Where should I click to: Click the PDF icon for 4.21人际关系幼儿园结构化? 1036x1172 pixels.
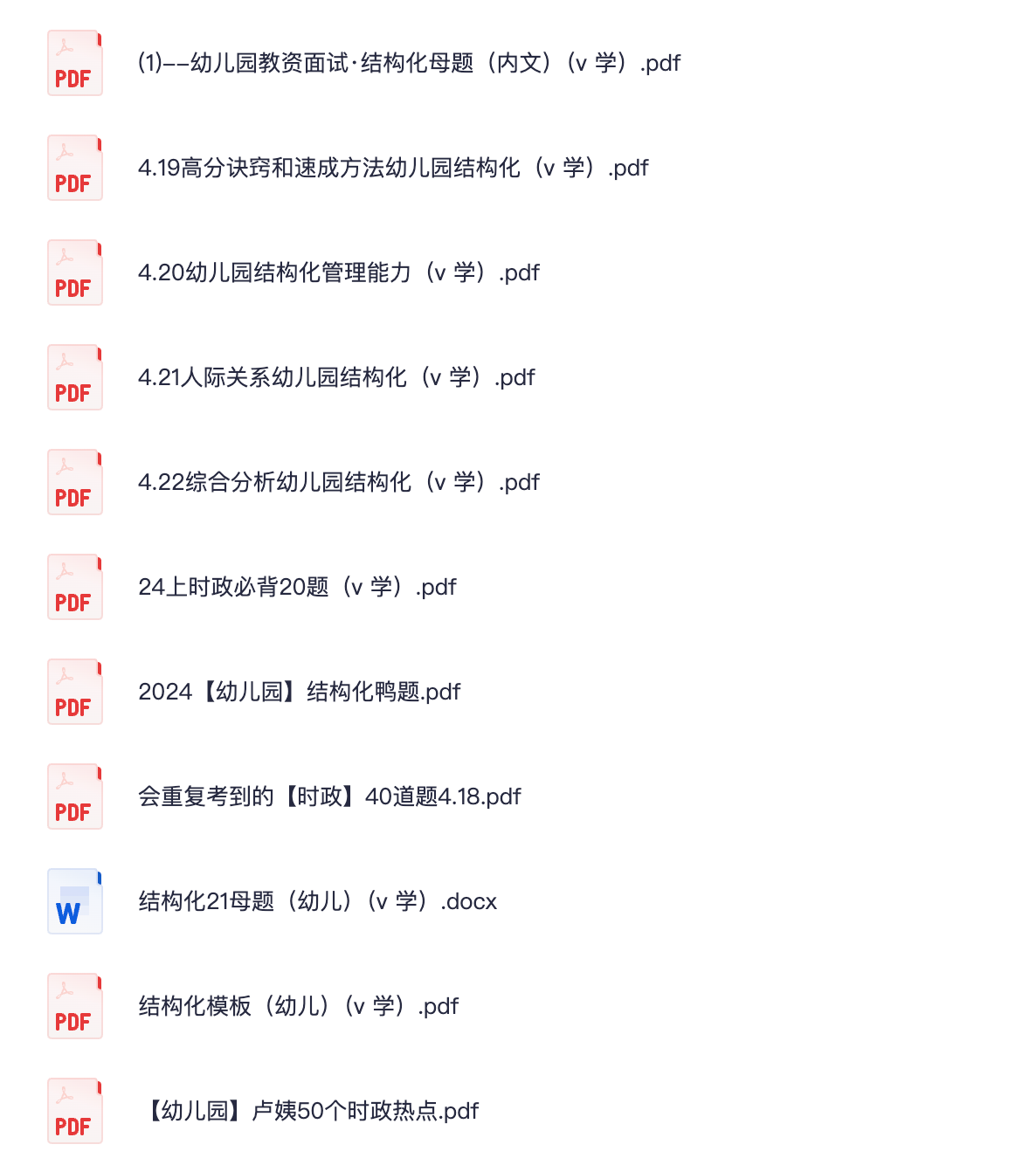point(75,377)
